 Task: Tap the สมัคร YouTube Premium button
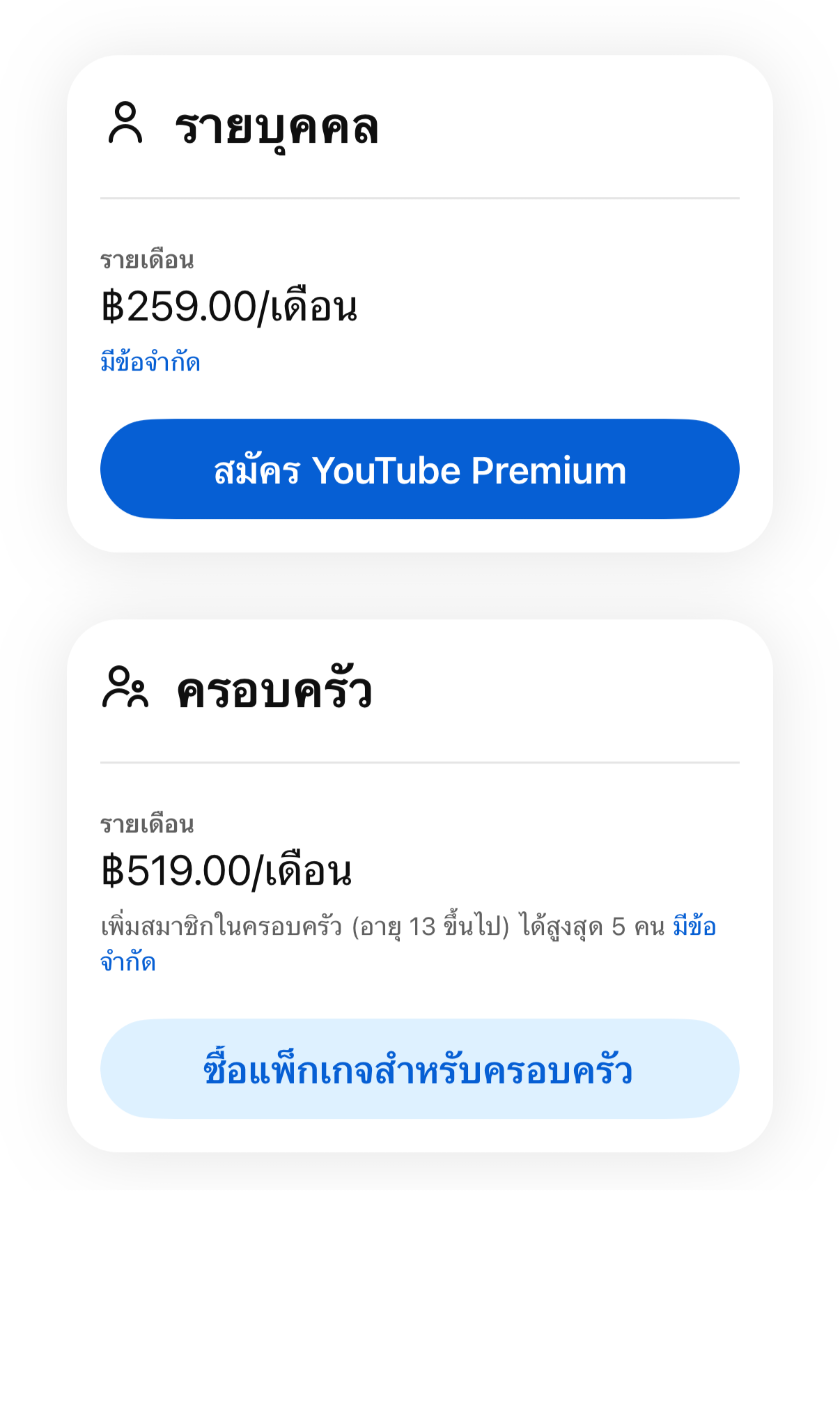(x=419, y=469)
